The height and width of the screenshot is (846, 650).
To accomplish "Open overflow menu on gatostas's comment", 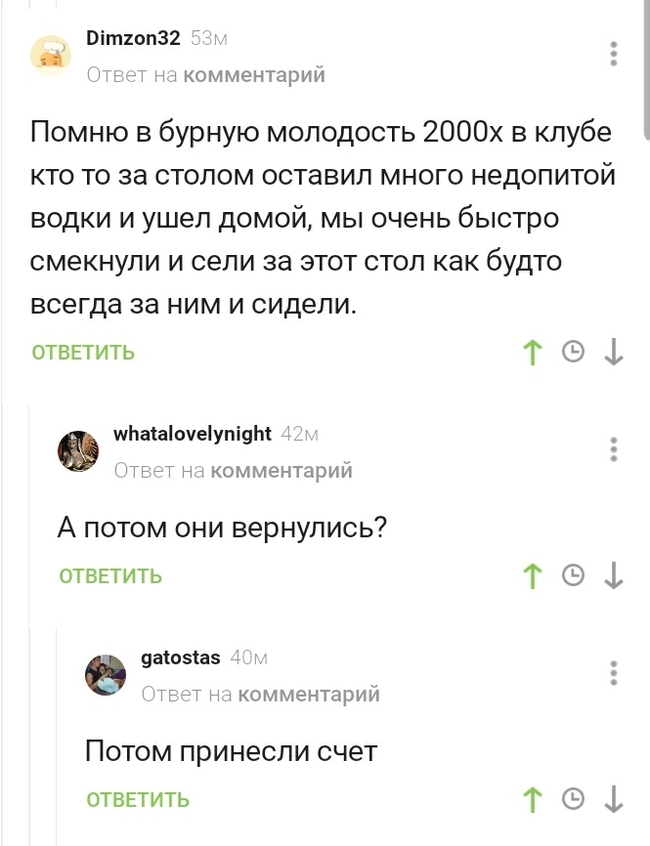I will pos(614,673).
